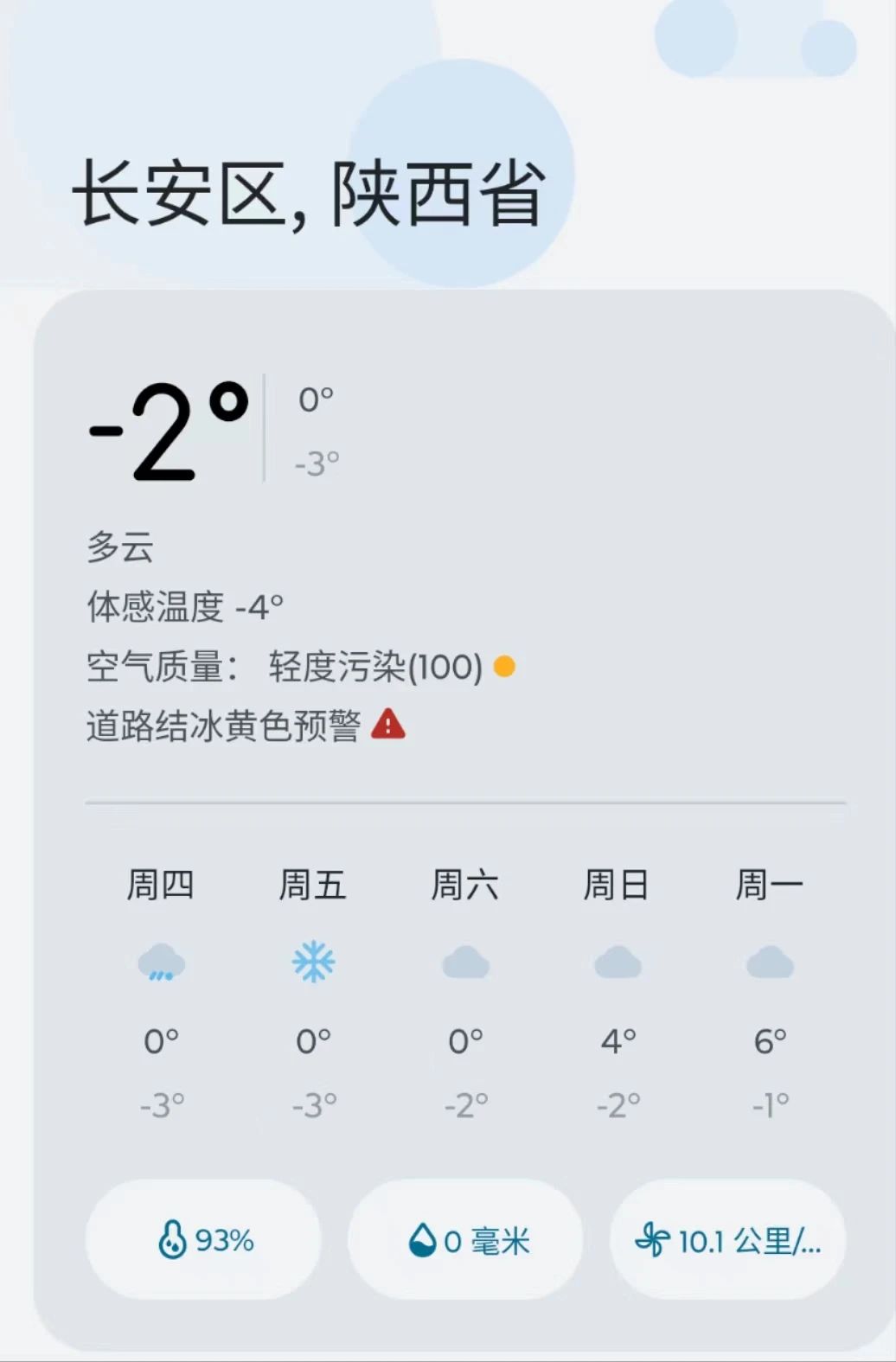View 空气质量 轻度污染 details
This screenshot has height=1362, width=896.
(300, 667)
